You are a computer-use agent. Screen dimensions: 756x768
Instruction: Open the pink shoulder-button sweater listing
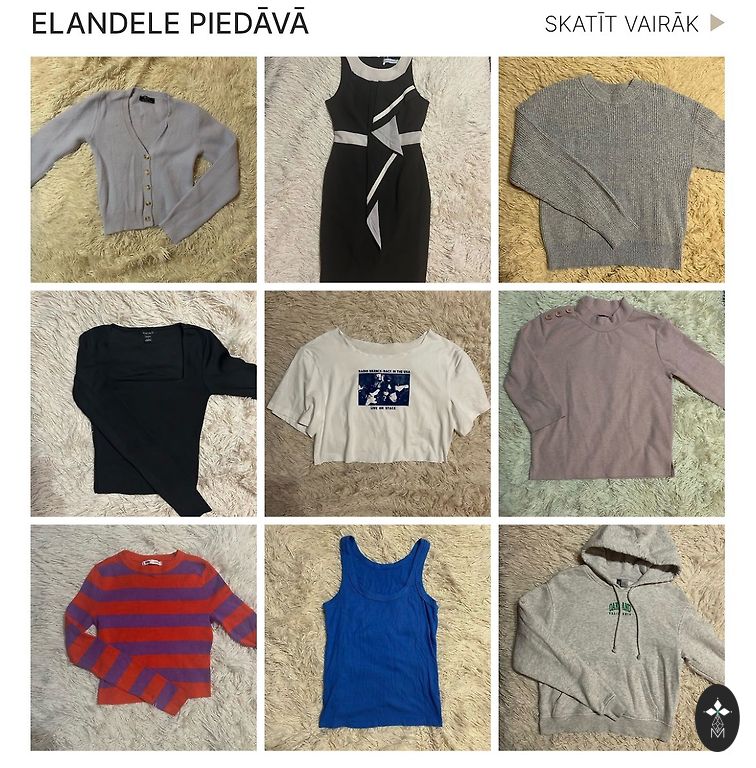611,403
